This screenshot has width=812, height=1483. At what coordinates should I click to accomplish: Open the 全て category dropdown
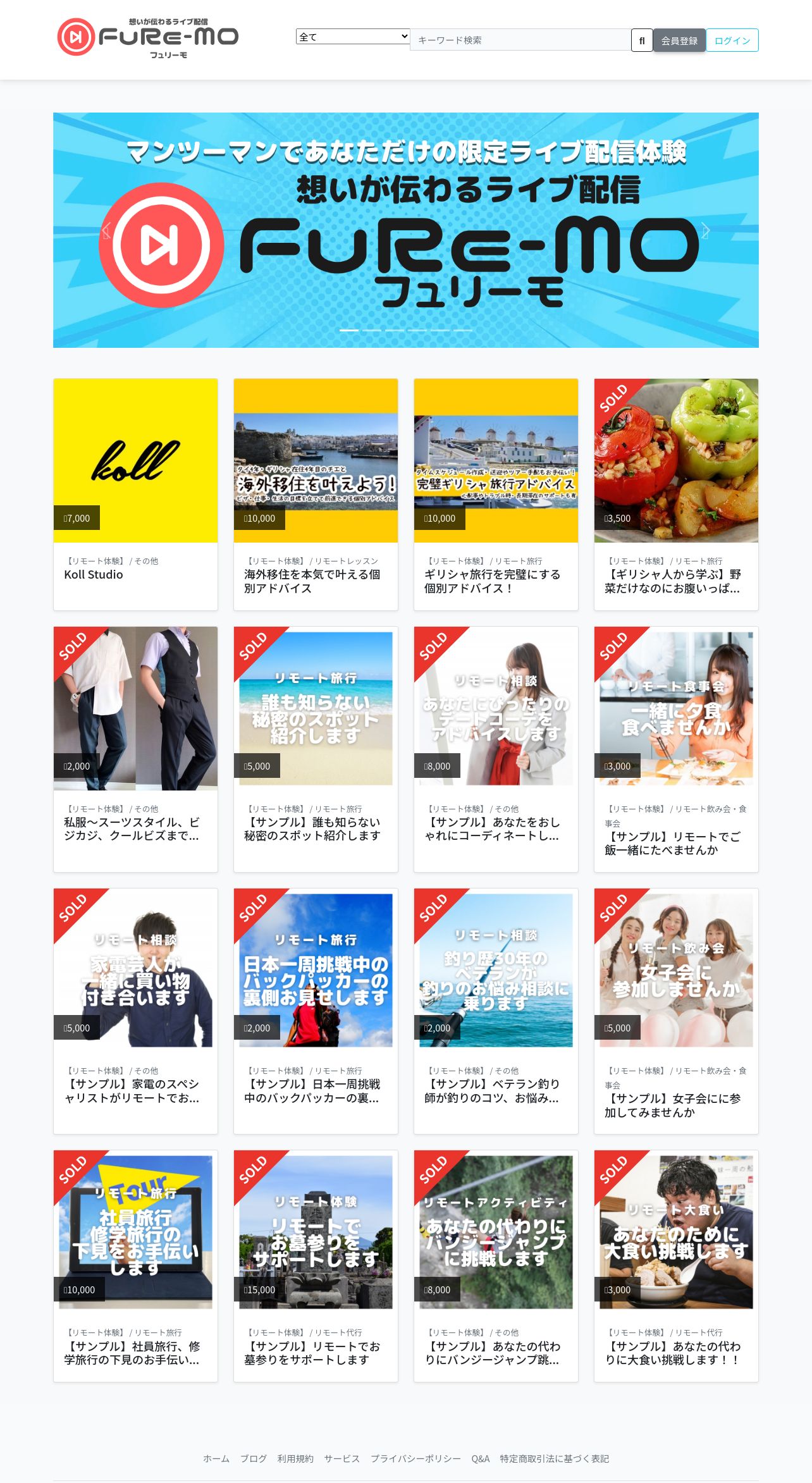(x=353, y=37)
